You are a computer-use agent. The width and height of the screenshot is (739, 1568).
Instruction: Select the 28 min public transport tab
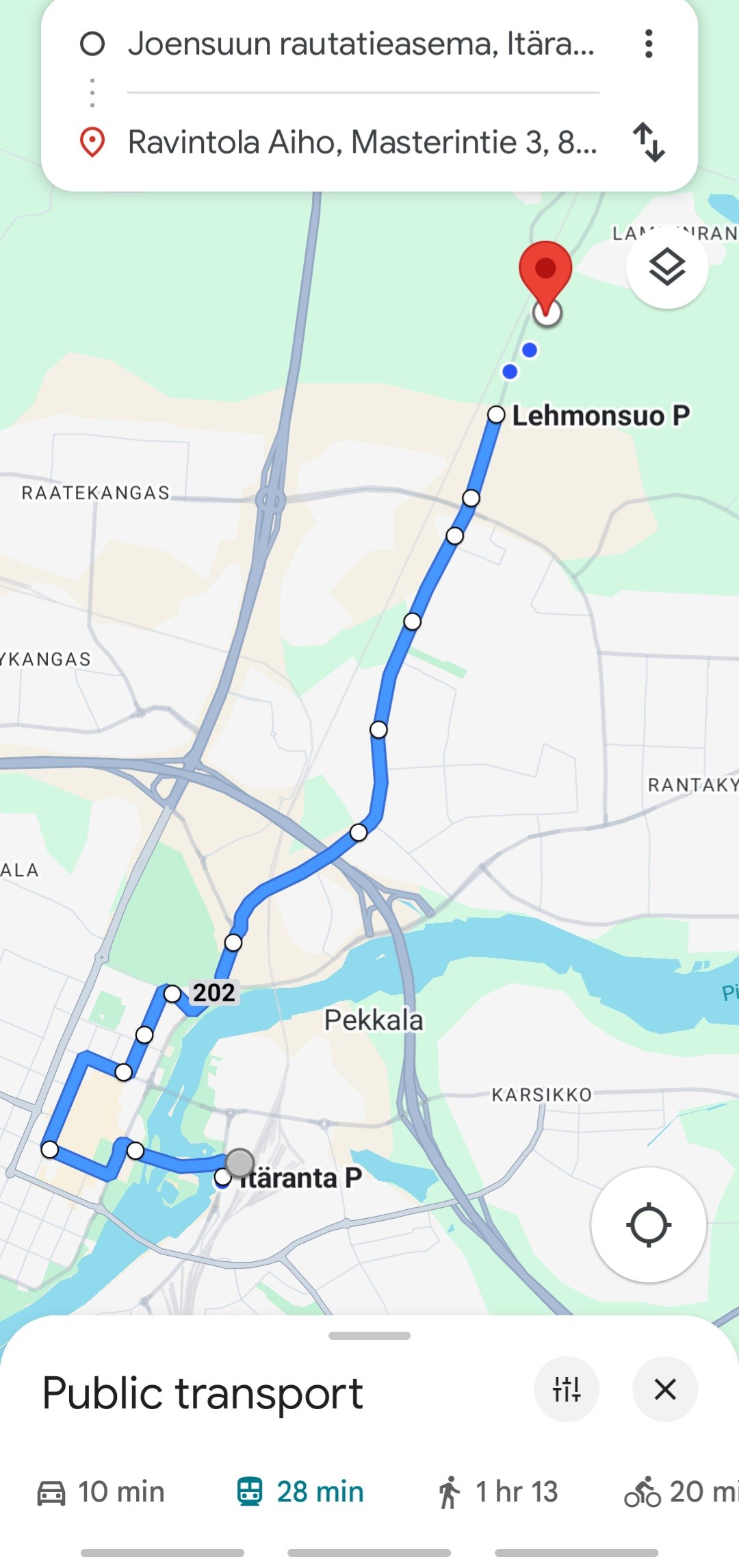pyautogui.click(x=300, y=1492)
